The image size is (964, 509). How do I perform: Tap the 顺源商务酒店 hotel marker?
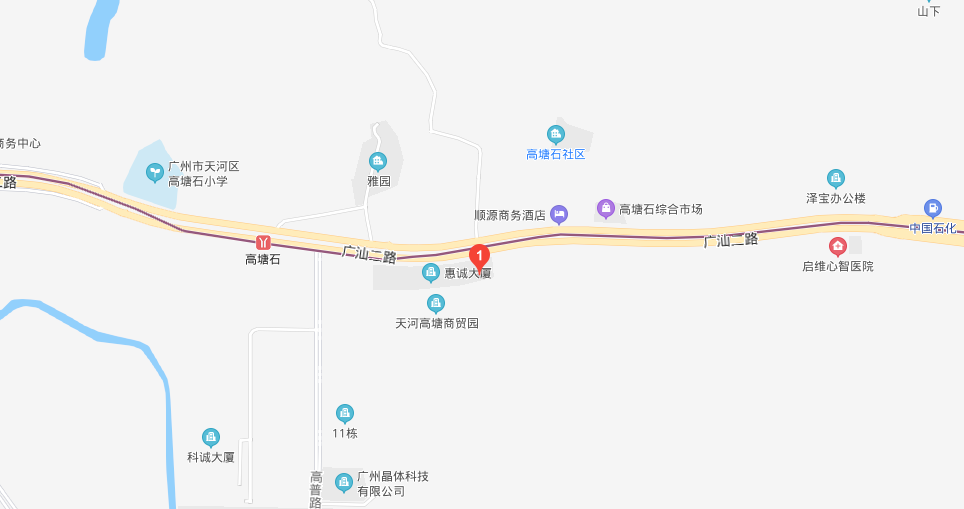(559, 213)
